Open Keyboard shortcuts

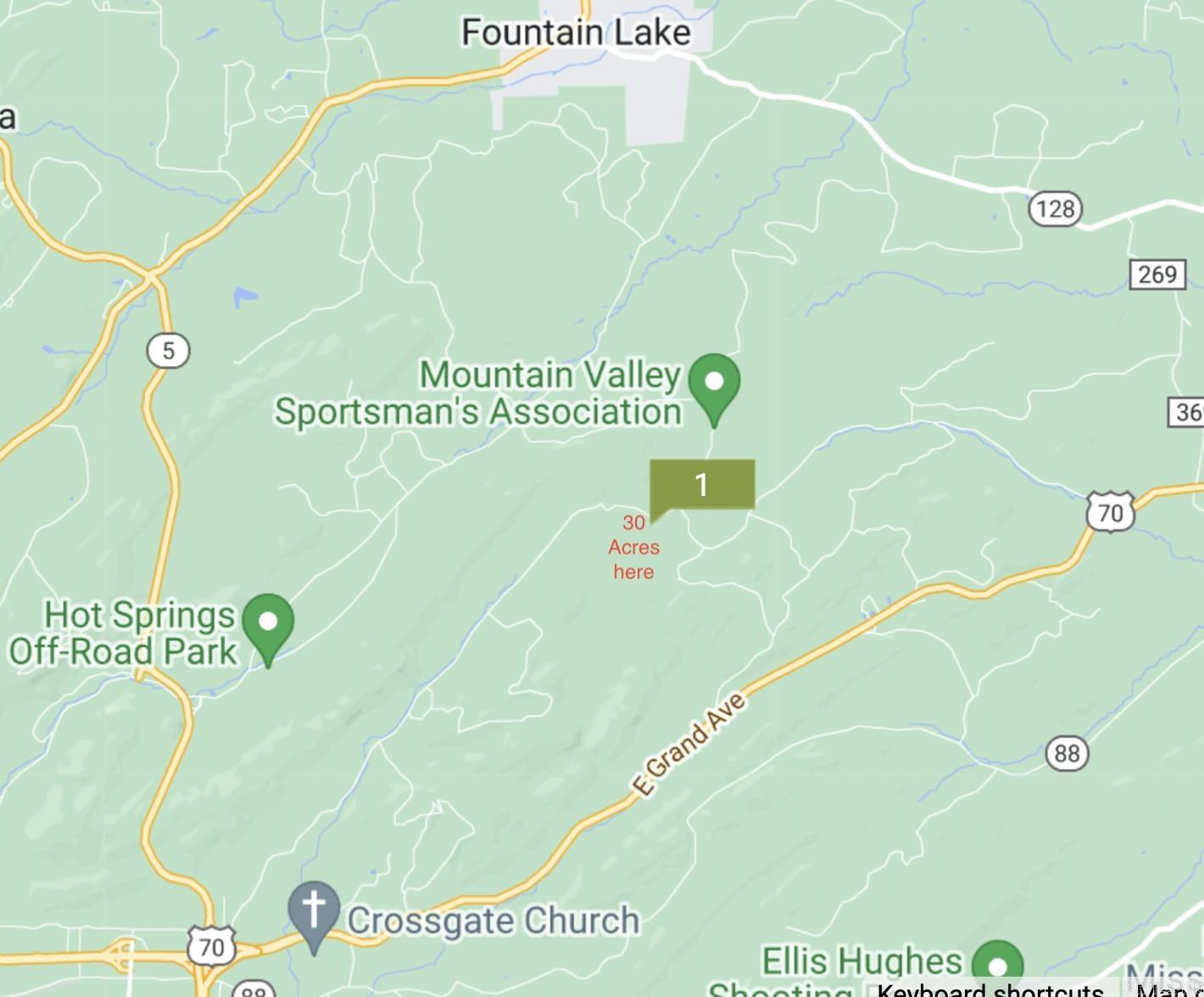coord(989,989)
